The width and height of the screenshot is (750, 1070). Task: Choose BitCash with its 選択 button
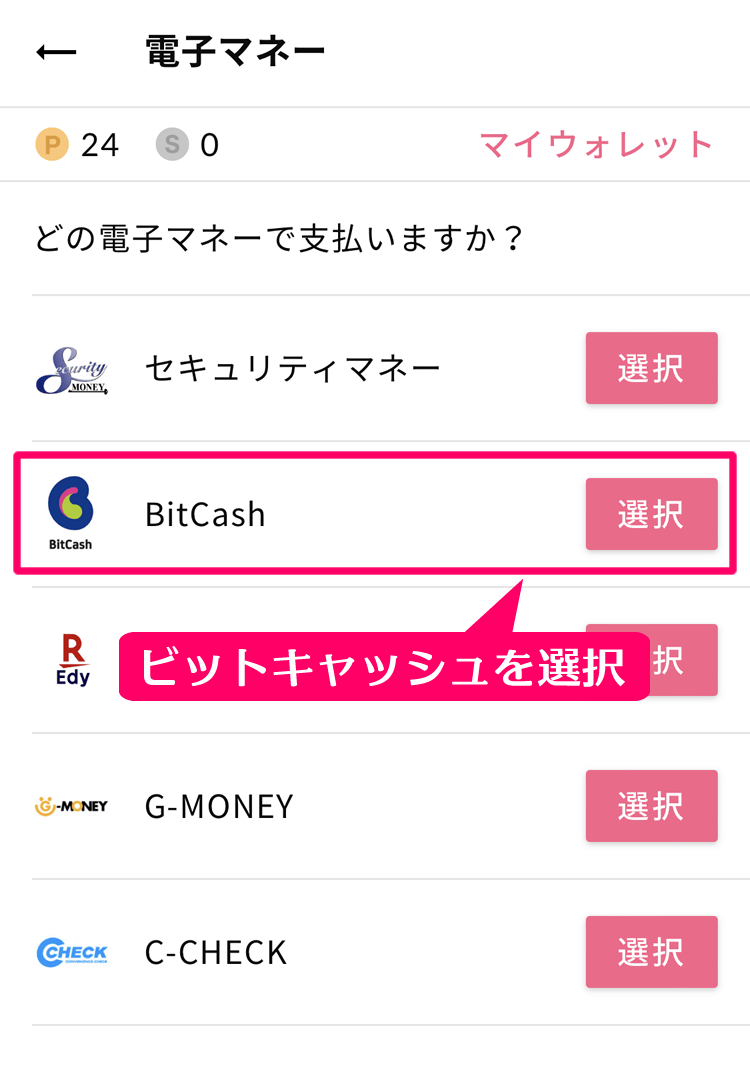[x=651, y=514]
